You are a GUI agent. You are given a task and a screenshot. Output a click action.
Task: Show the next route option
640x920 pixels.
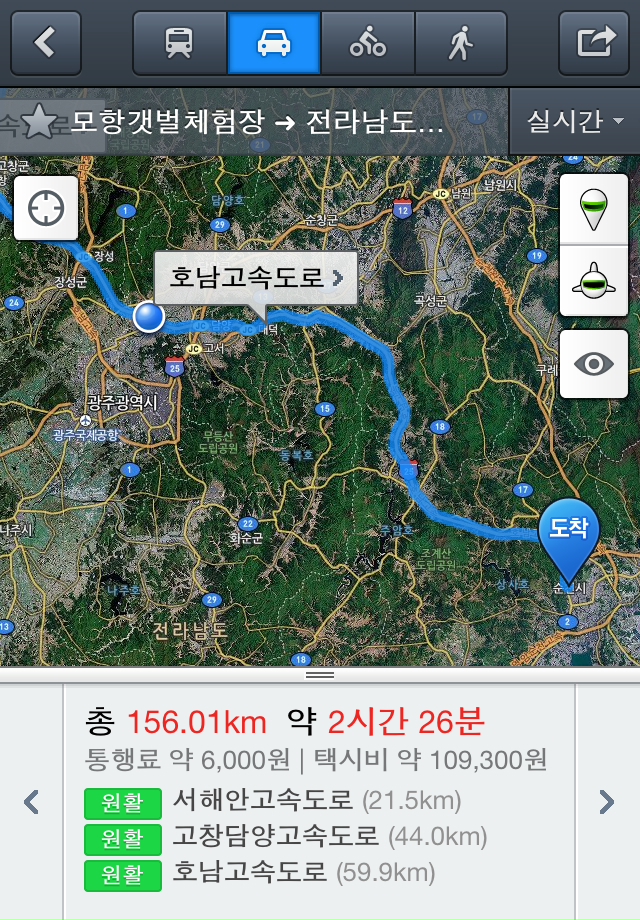click(x=606, y=801)
